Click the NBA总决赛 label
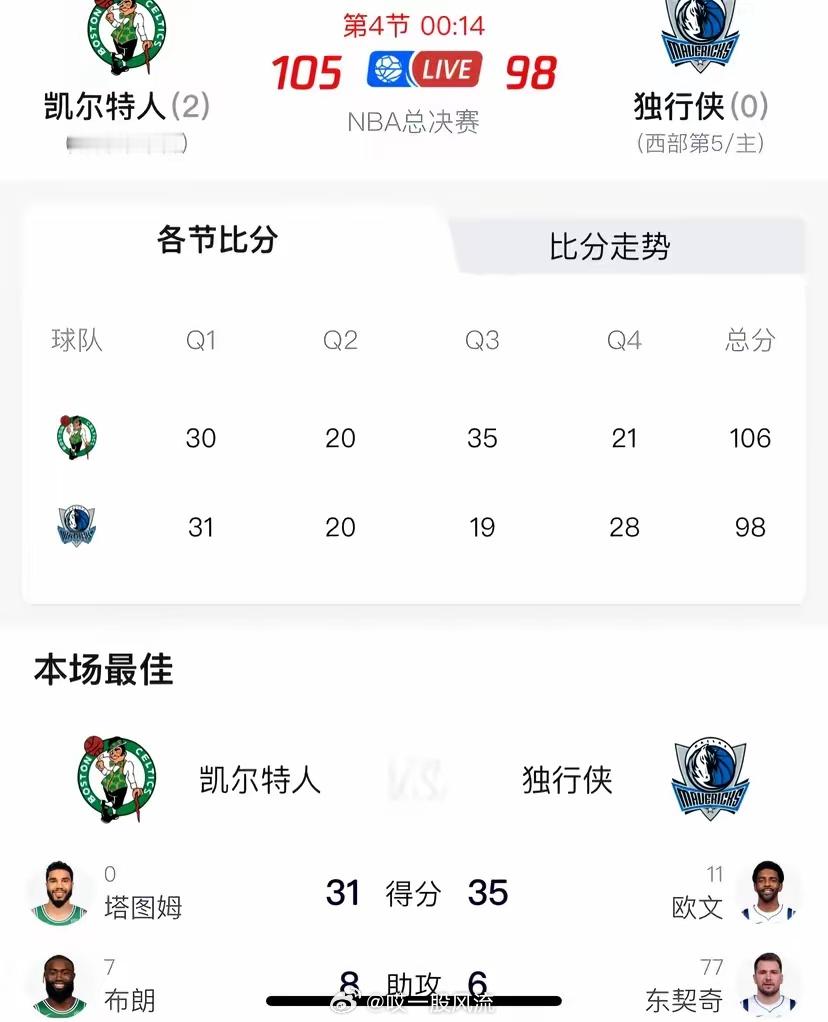The image size is (828, 1022). click(414, 125)
